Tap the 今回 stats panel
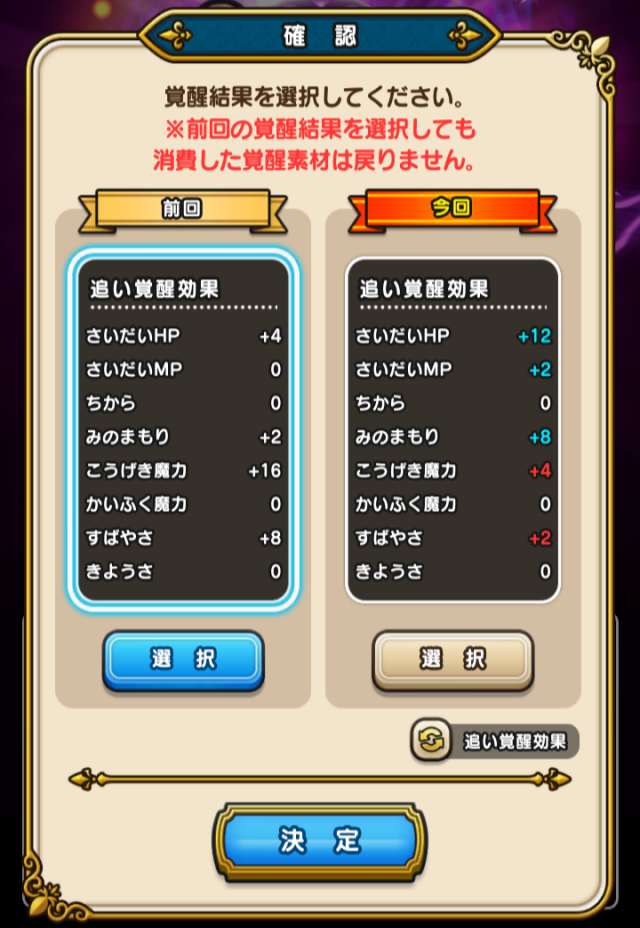Image resolution: width=640 pixels, height=928 pixels. (x=453, y=428)
